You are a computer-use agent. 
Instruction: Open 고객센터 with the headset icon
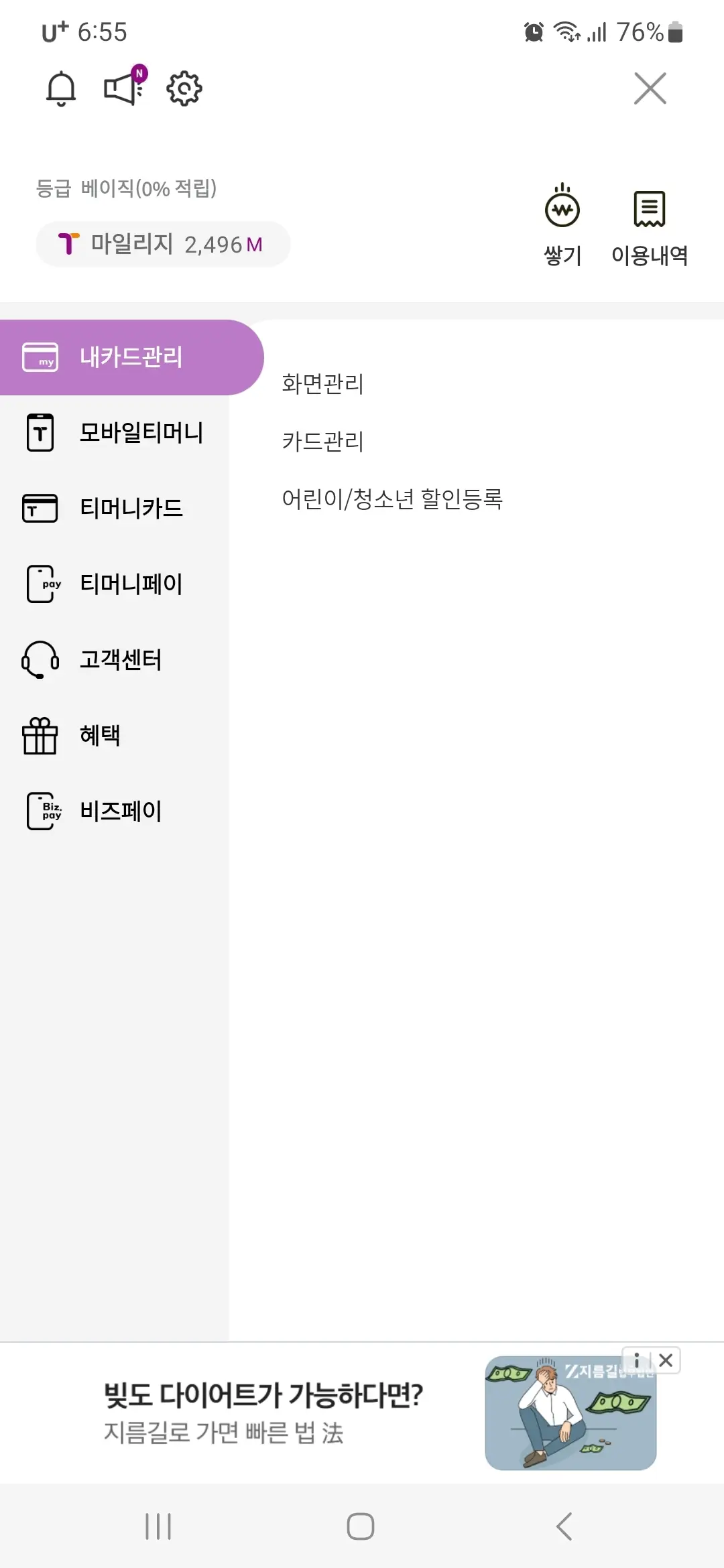40,659
